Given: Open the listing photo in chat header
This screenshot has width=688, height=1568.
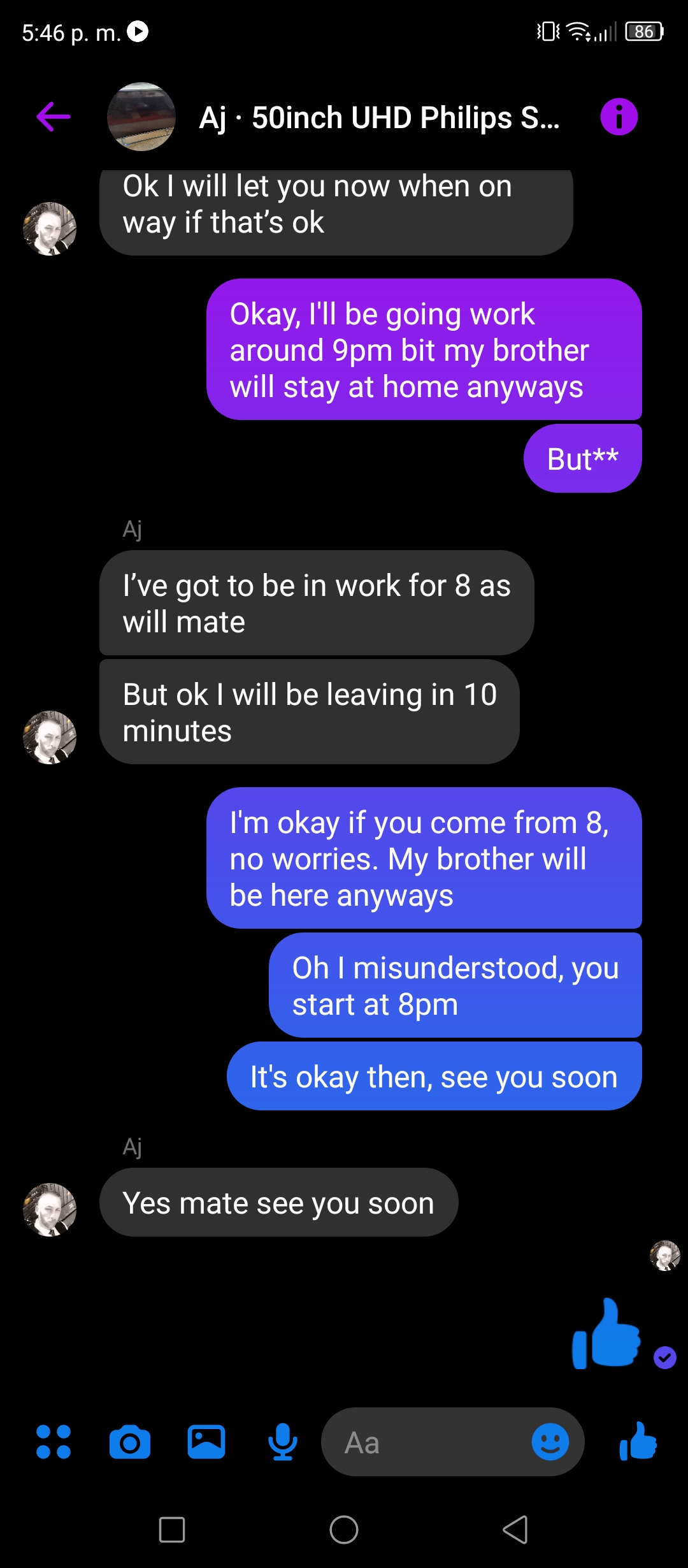Looking at the screenshot, I should point(141,117).
